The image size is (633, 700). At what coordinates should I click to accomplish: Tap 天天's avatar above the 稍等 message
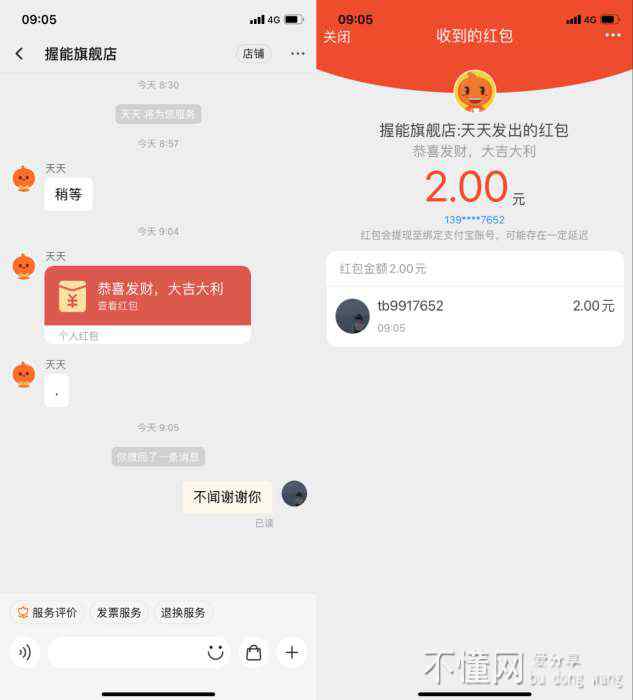[x=23, y=179]
